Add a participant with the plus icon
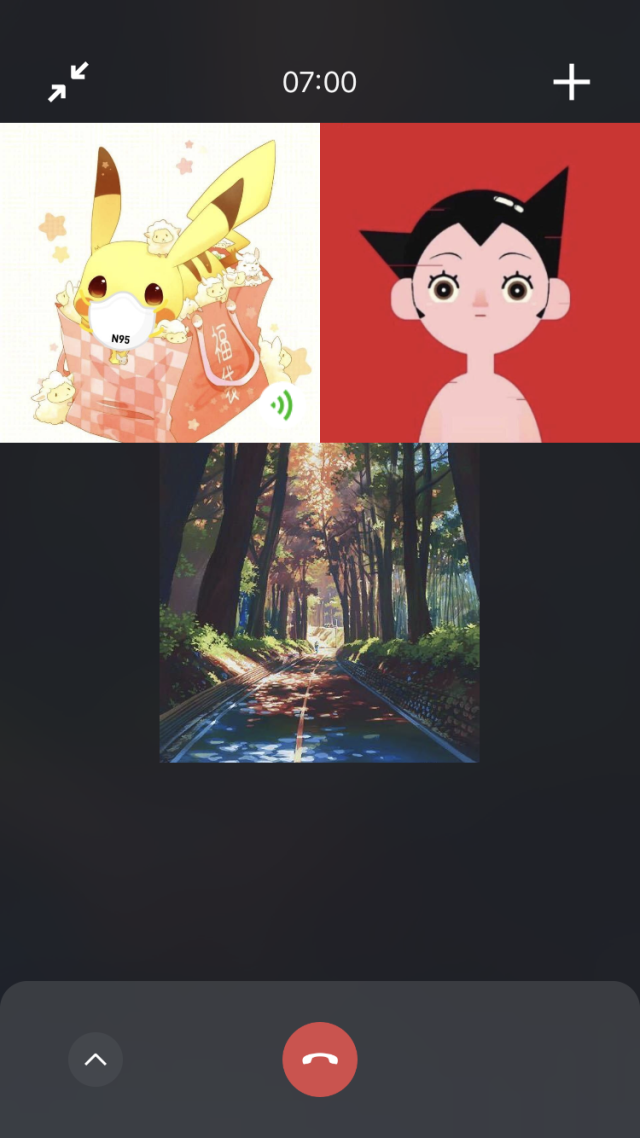Image resolution: width=640 pixels, height=1138 pixels. click(571, 82)
